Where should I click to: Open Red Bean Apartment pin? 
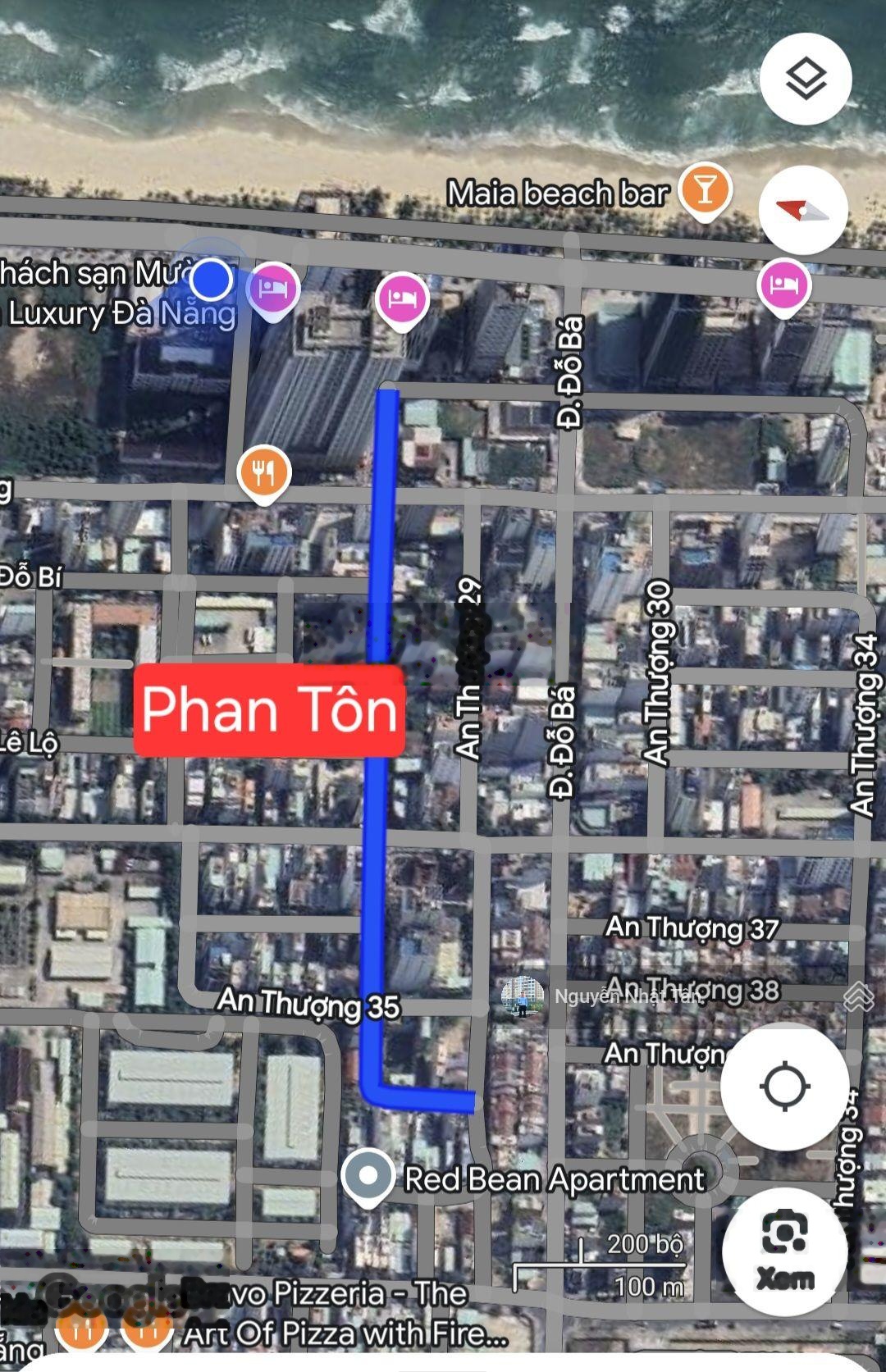tap(368, 1177)
